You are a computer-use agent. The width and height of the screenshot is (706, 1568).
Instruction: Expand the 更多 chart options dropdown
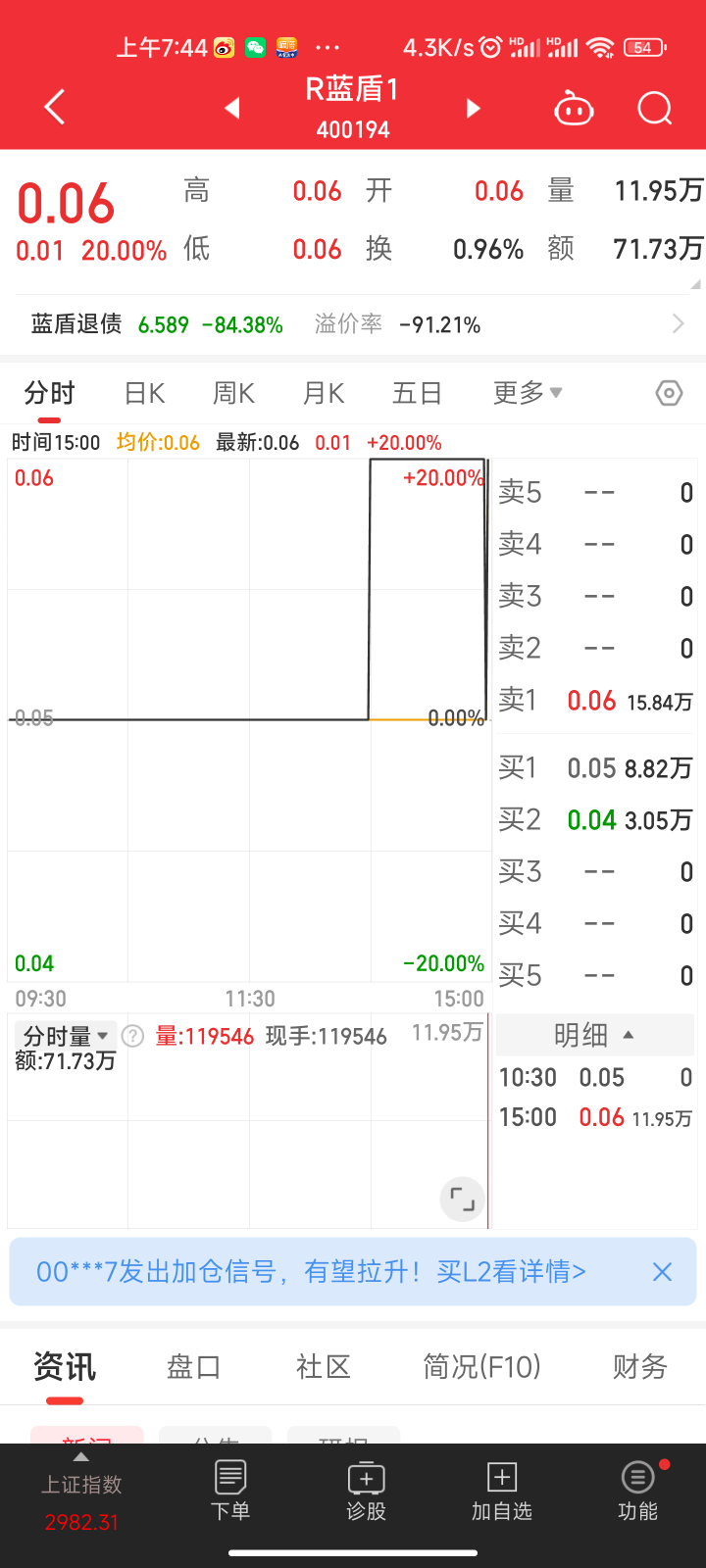[x=527, y=394]
